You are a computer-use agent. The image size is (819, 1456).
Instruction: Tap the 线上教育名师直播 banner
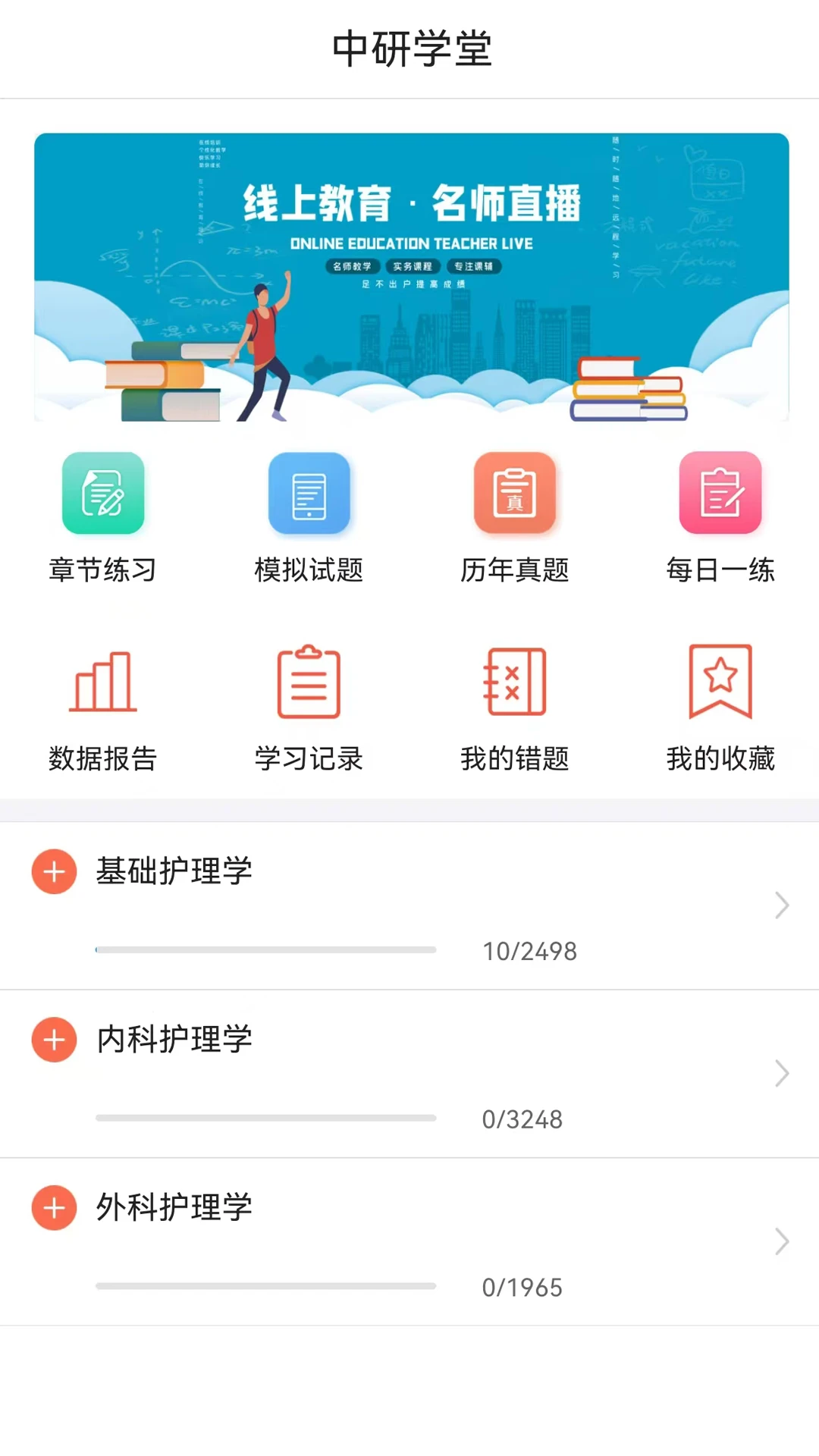click(409, 278)
